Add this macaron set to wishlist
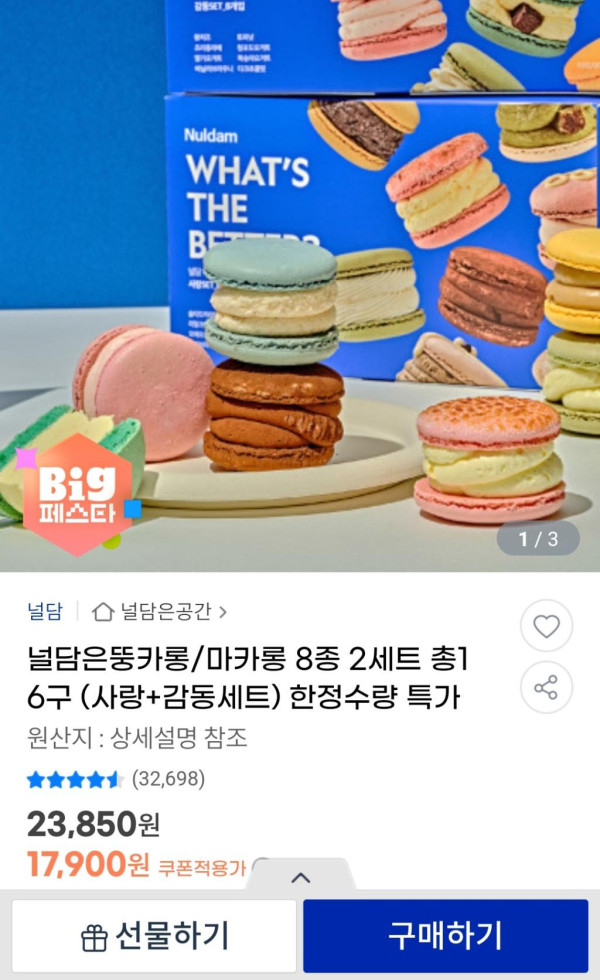This screenshot has width=600, height=980. point(546,626)
